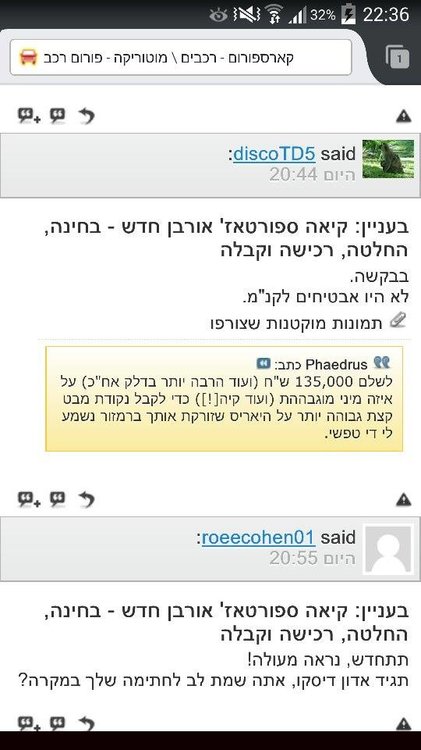This screenshot has height=750, width=421.
Task: Multi-quote roeecohen01's post
Action: 29,723
